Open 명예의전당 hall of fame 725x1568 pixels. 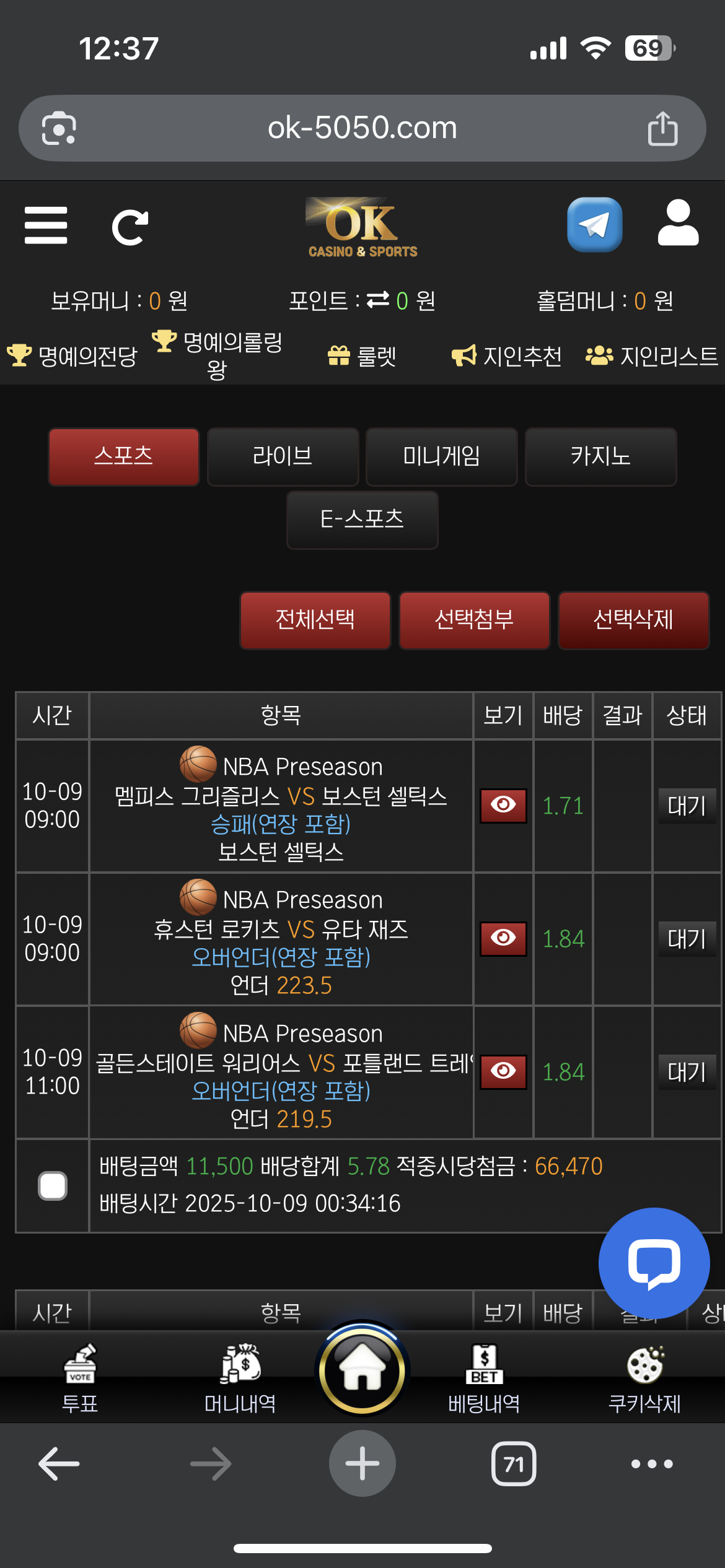[72, 356]
